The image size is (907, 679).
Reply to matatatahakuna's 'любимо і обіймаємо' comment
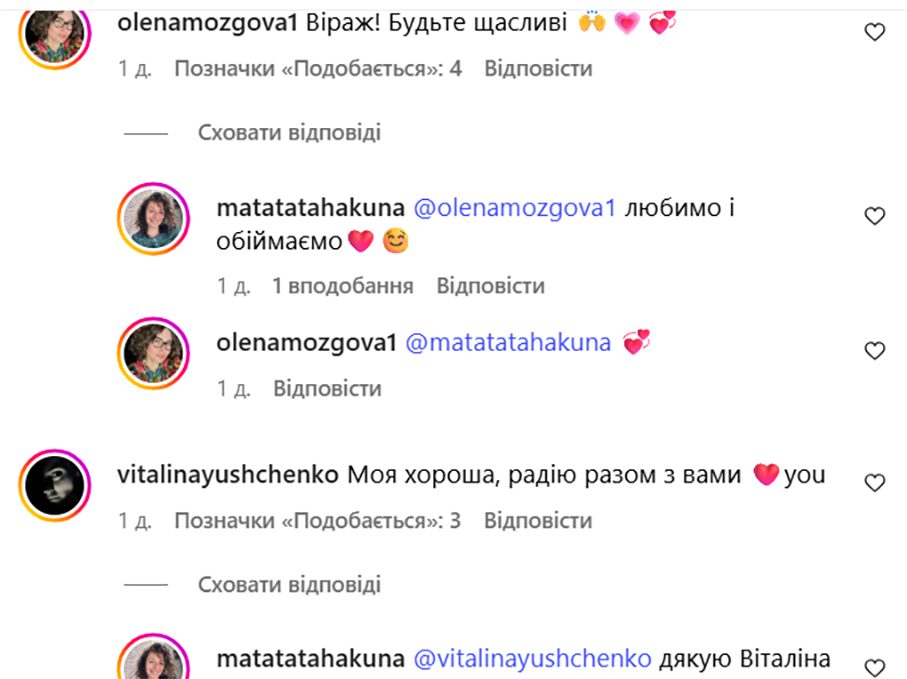click(x=490, y=286)
